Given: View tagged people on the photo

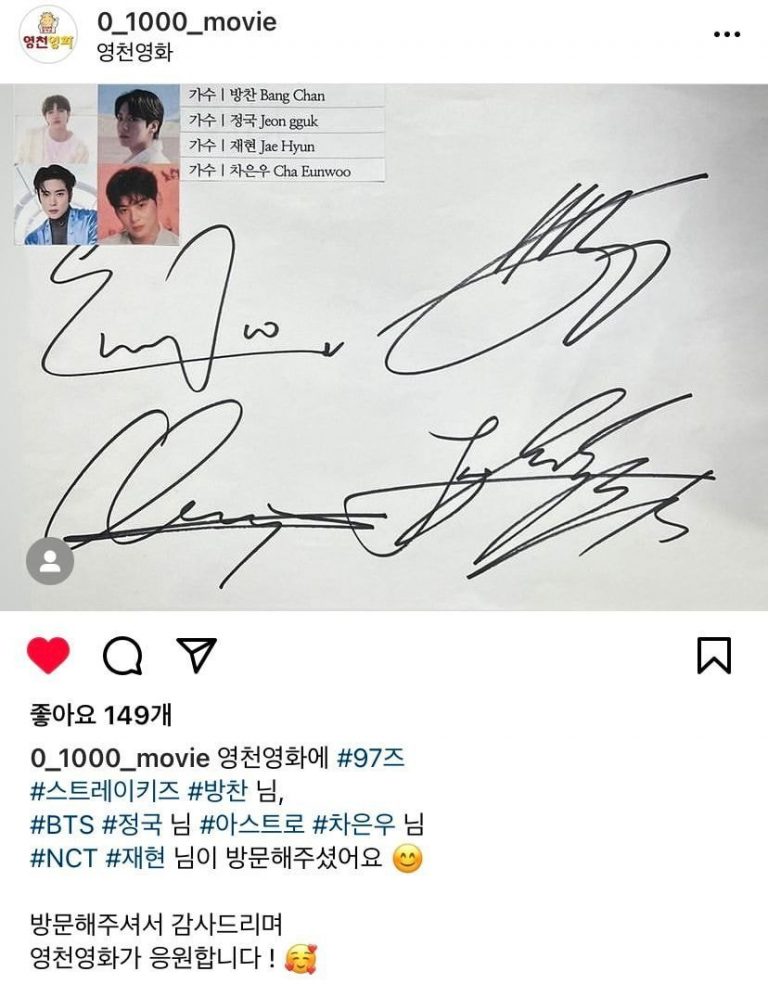Looking at the screenshot, I should [x=50, y=562].
